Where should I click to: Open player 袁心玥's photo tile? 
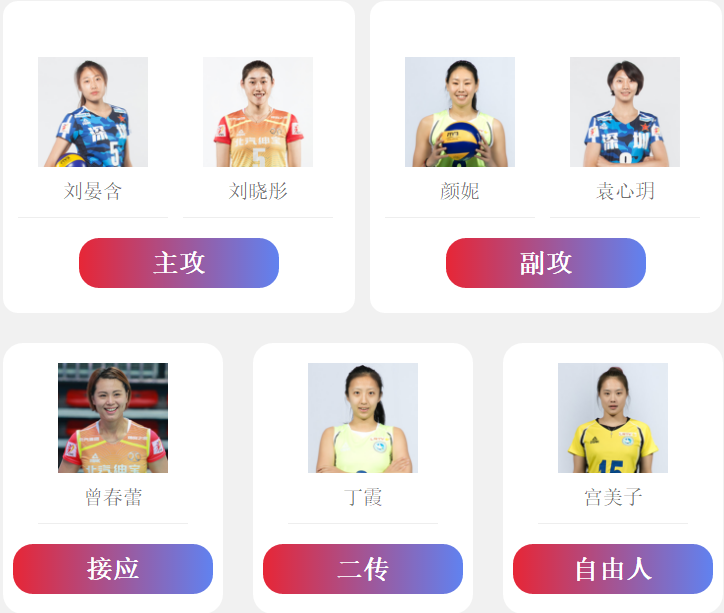coord(625,112)
